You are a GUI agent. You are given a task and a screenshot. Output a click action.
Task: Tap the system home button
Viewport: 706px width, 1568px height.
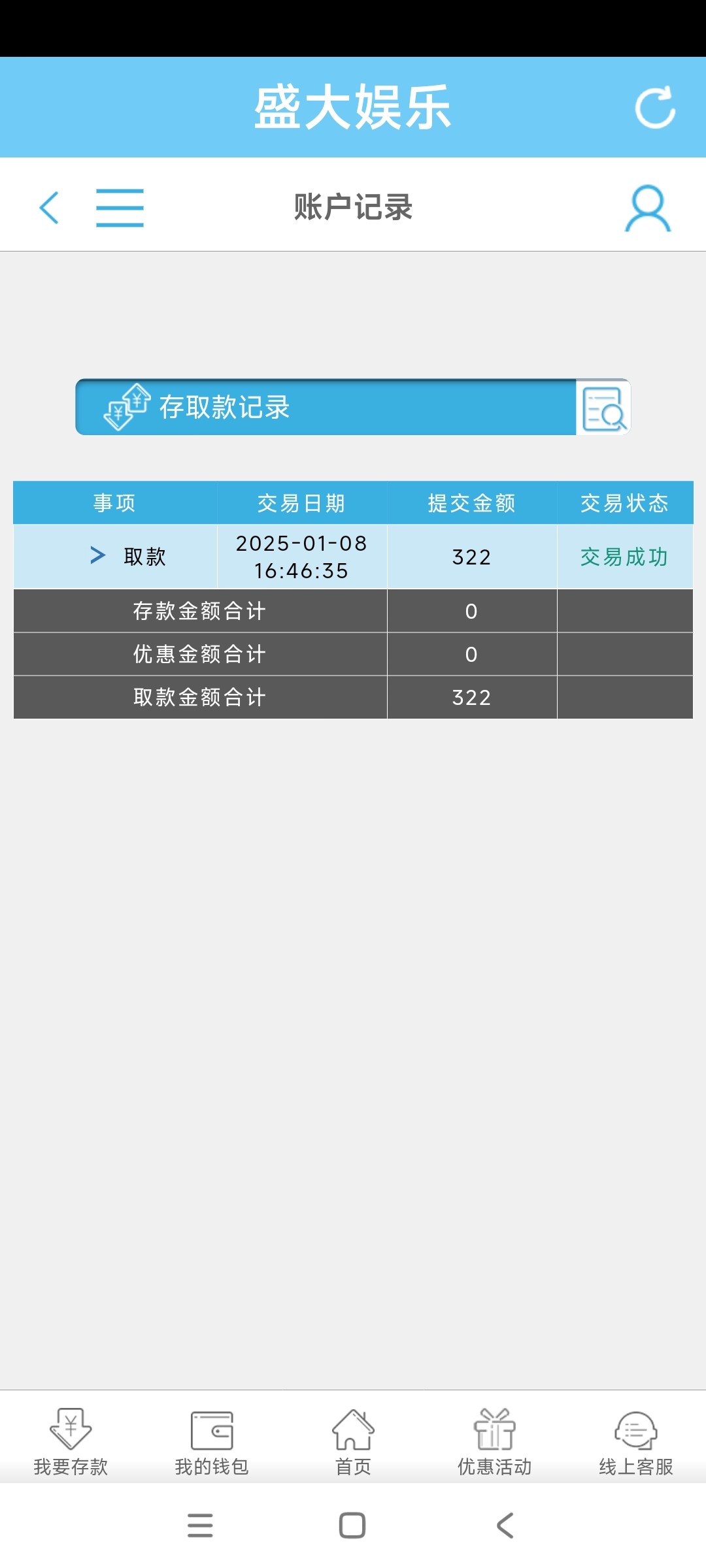[x=352, y=1526]
